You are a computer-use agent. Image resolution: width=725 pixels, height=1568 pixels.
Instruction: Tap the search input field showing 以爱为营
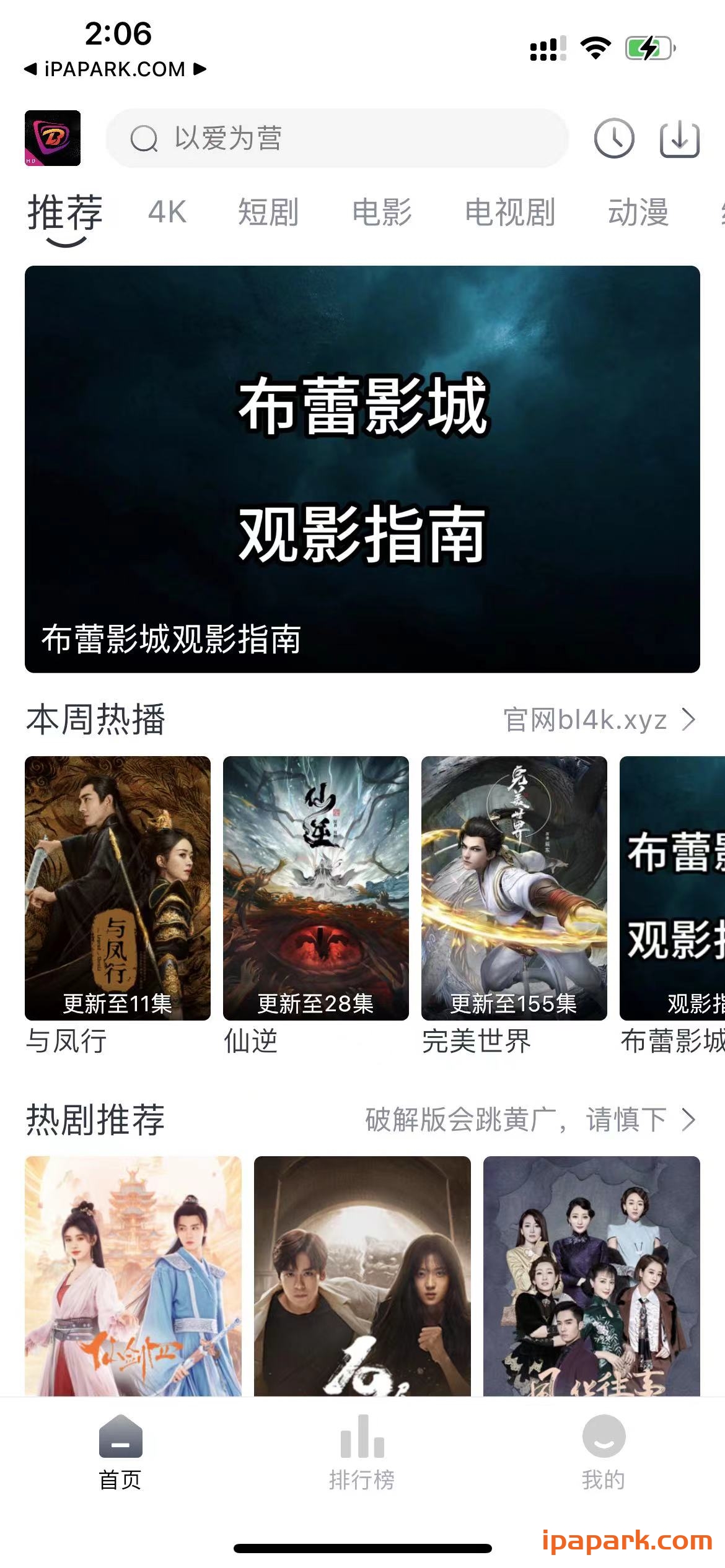(338, 140)
